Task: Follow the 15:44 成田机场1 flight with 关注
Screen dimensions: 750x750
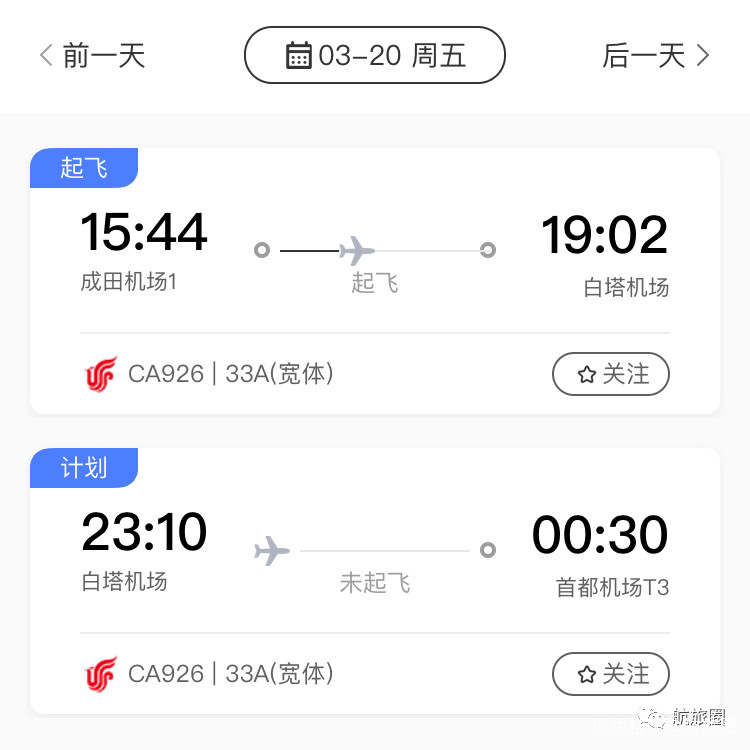Action: pos(611,374)
